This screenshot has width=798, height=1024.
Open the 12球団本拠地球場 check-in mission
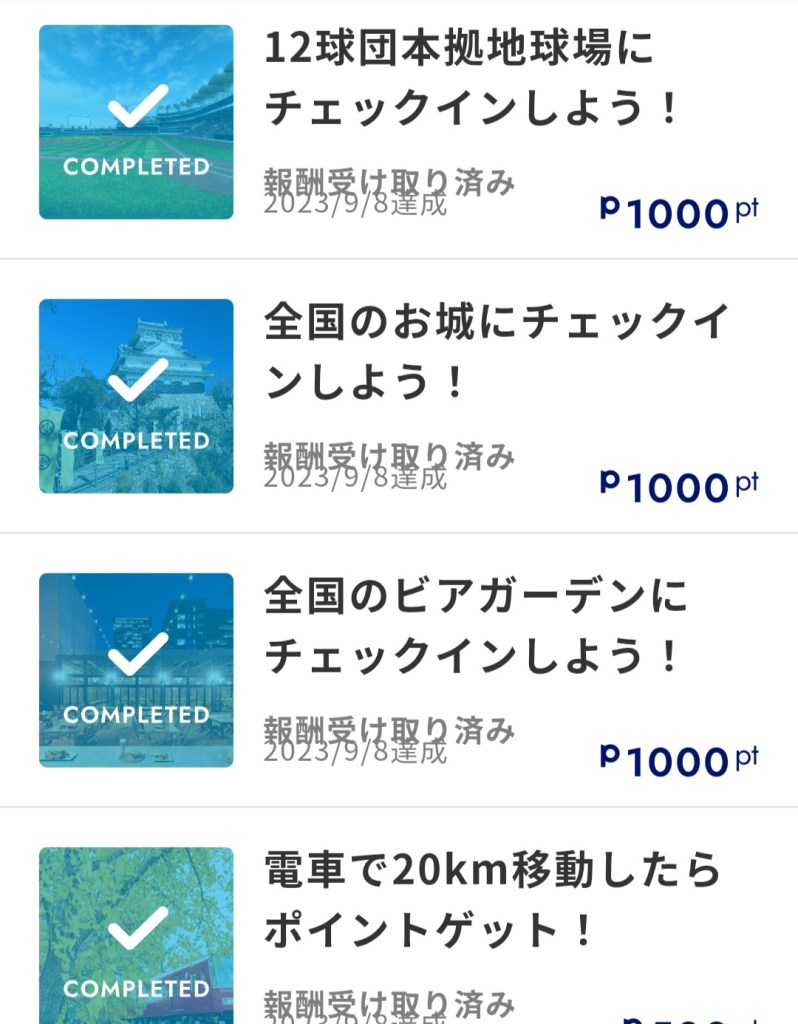tap(470, 80)
